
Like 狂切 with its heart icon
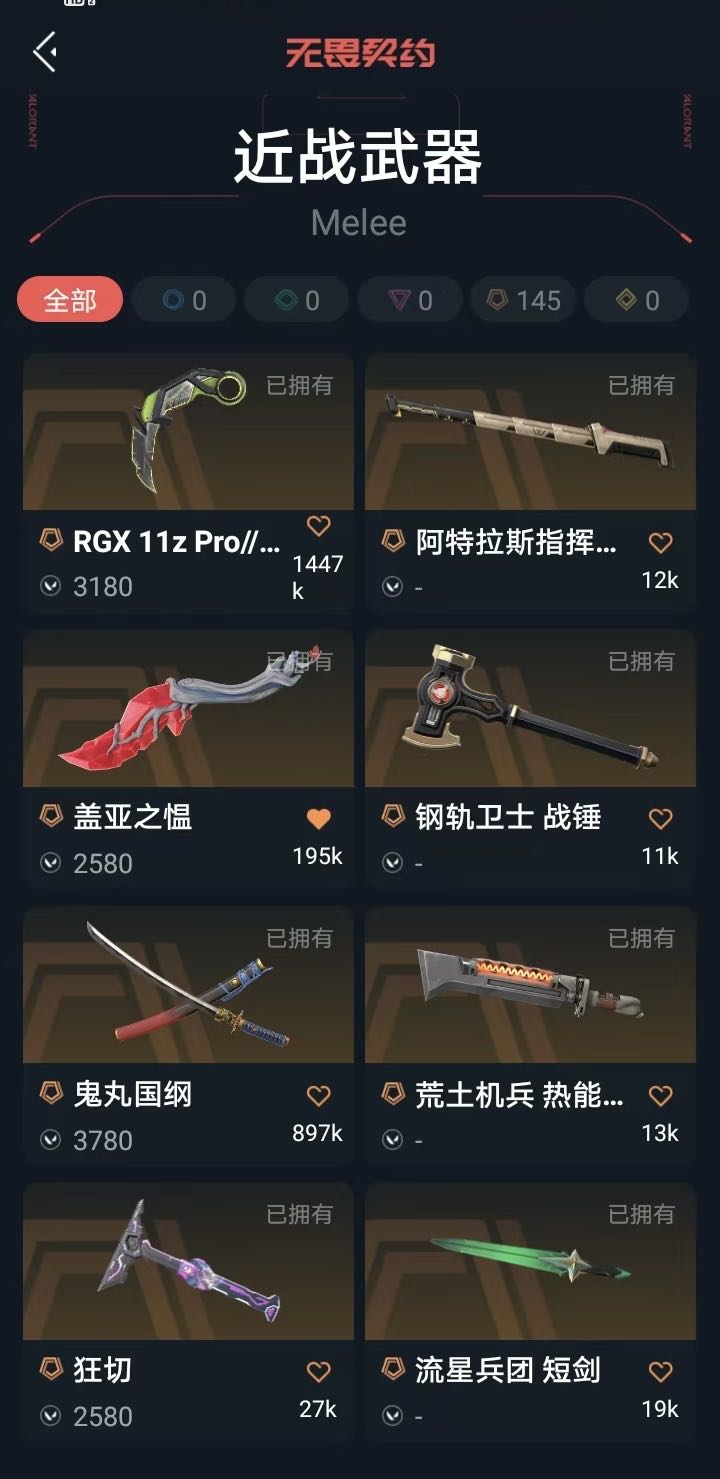(x=318, y=1372)
